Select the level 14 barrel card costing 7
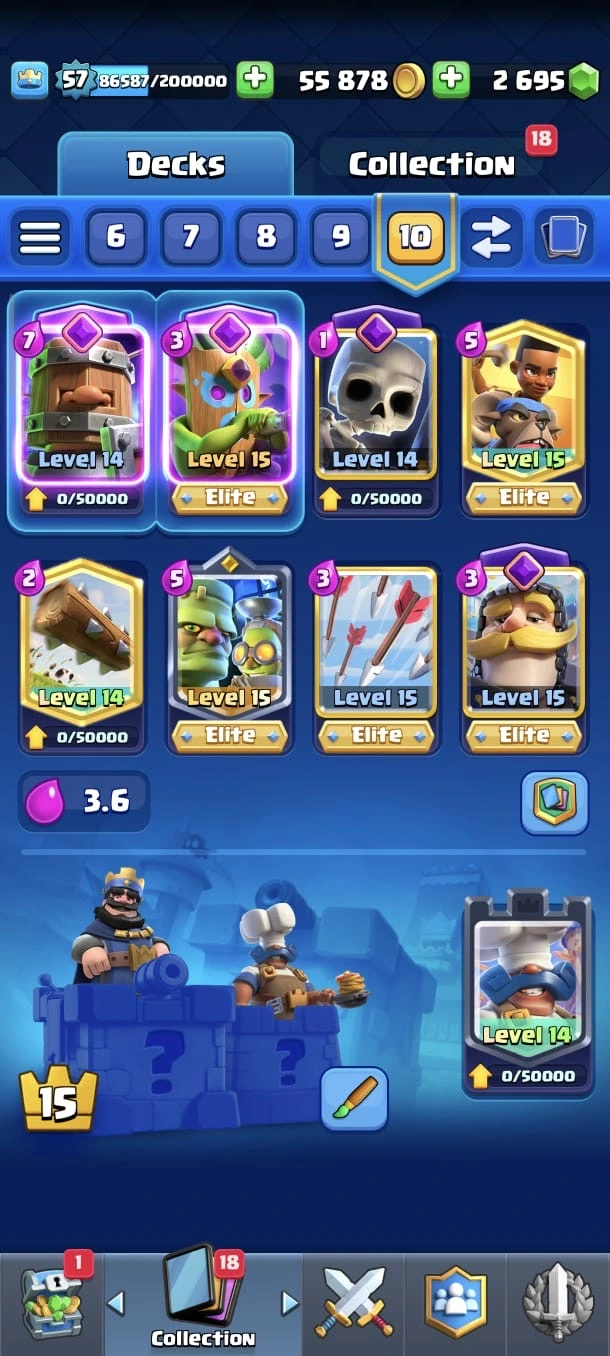Image resolution: width=610 pixels, height=1356 pixels. pyautogui.click(x=82, y=405)
